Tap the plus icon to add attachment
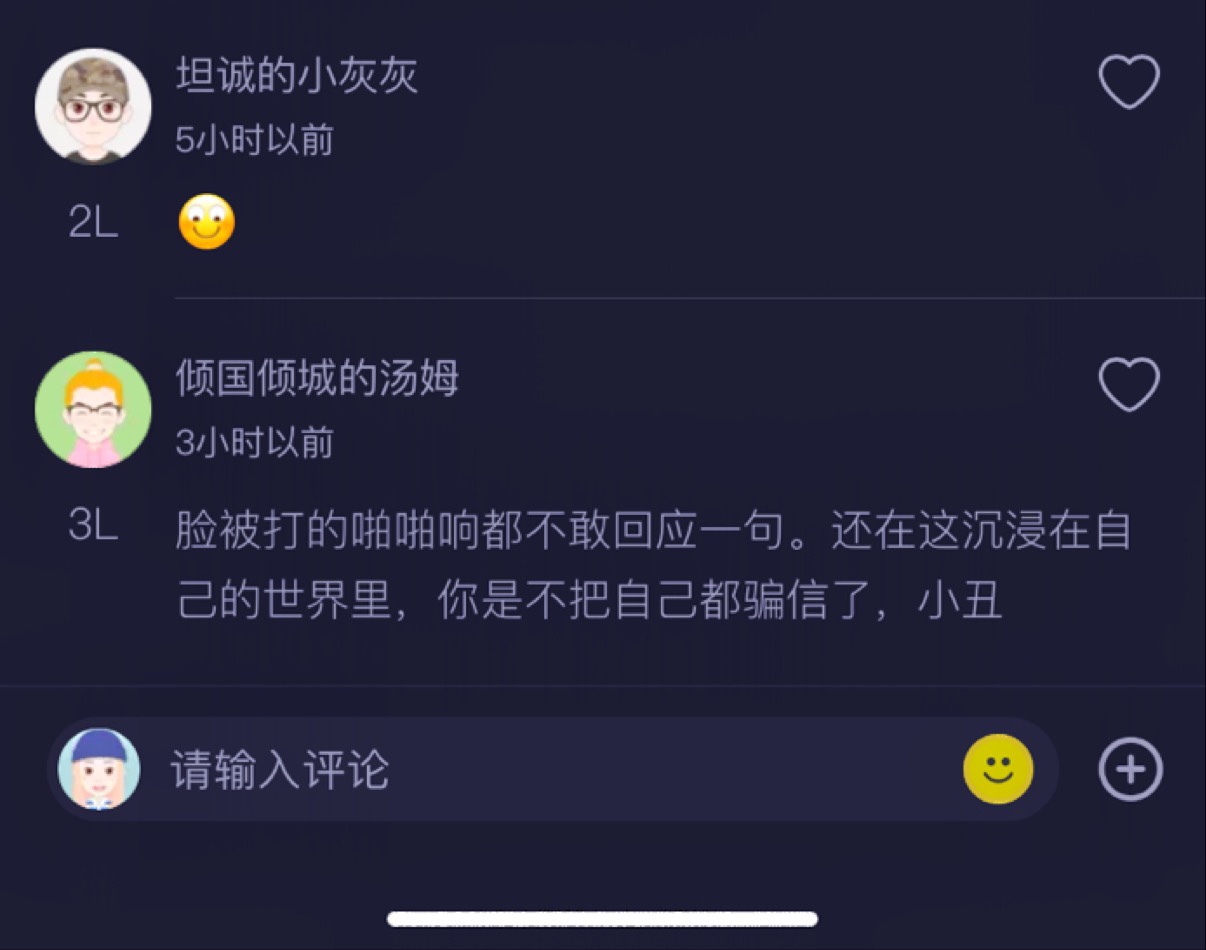The image size is (1206, 950). [1130, 770]
